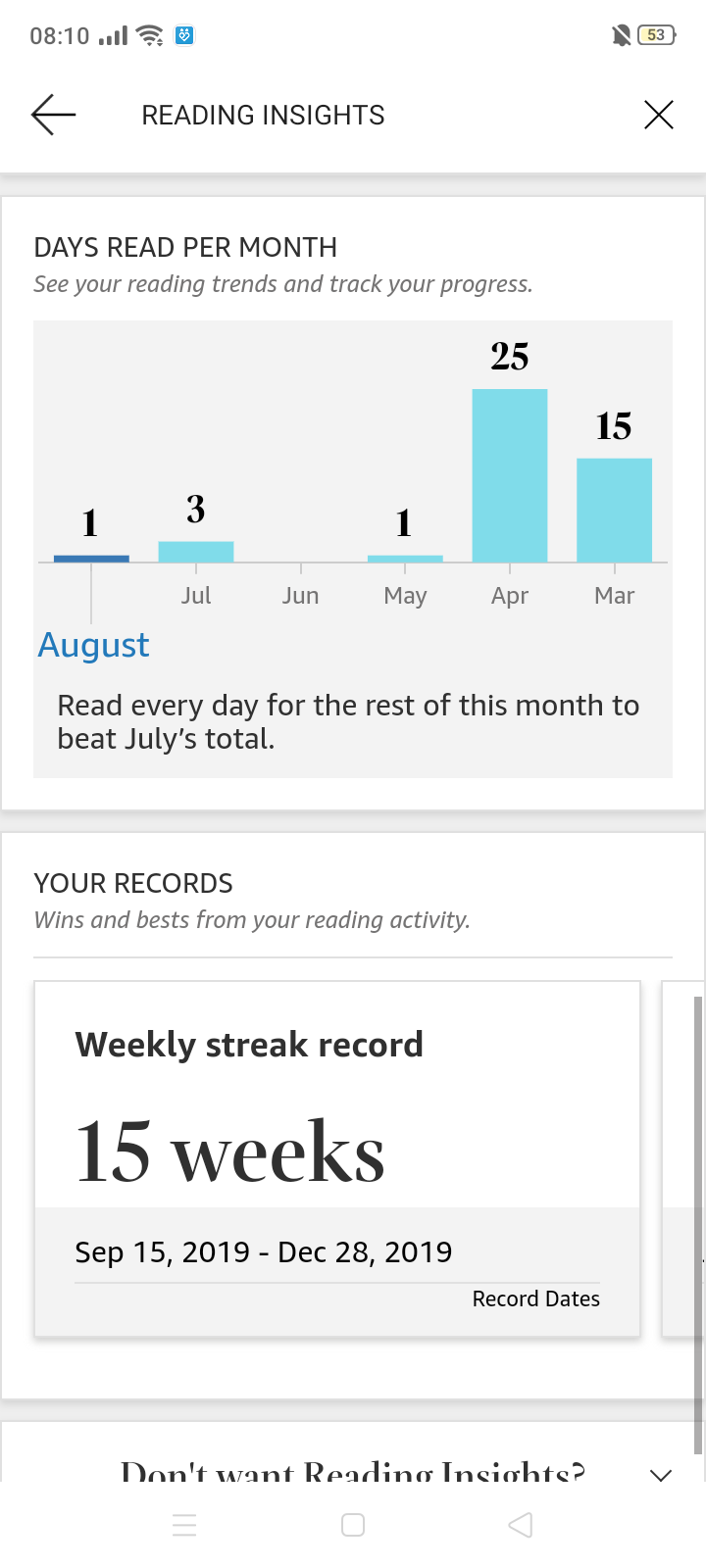
Task: Close Reading Insights with the X
Action: pyautogui.click(x=659, y=115)
